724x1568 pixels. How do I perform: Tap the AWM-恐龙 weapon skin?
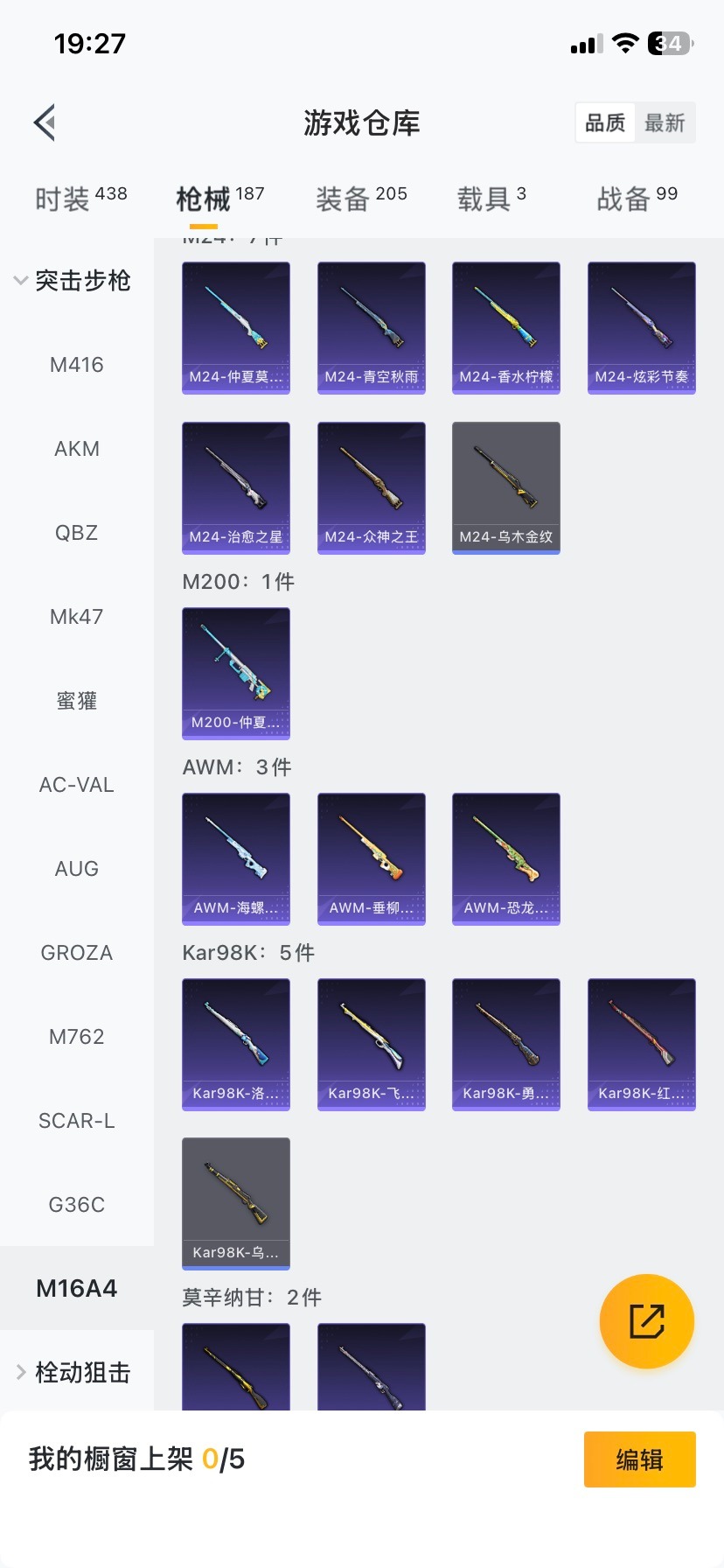[505, 859]
